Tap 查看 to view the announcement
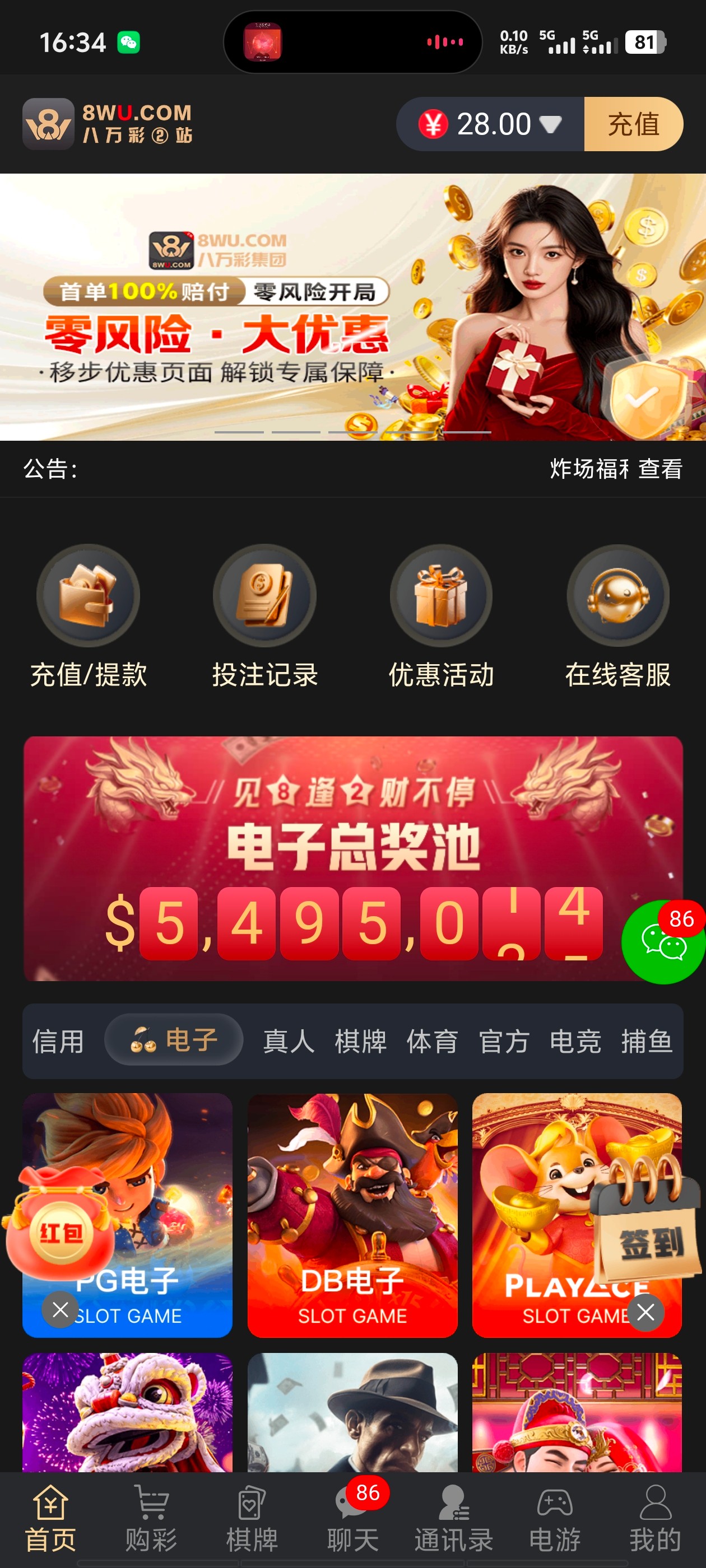Screen dimensions: 706x1568 coord(659,469)
